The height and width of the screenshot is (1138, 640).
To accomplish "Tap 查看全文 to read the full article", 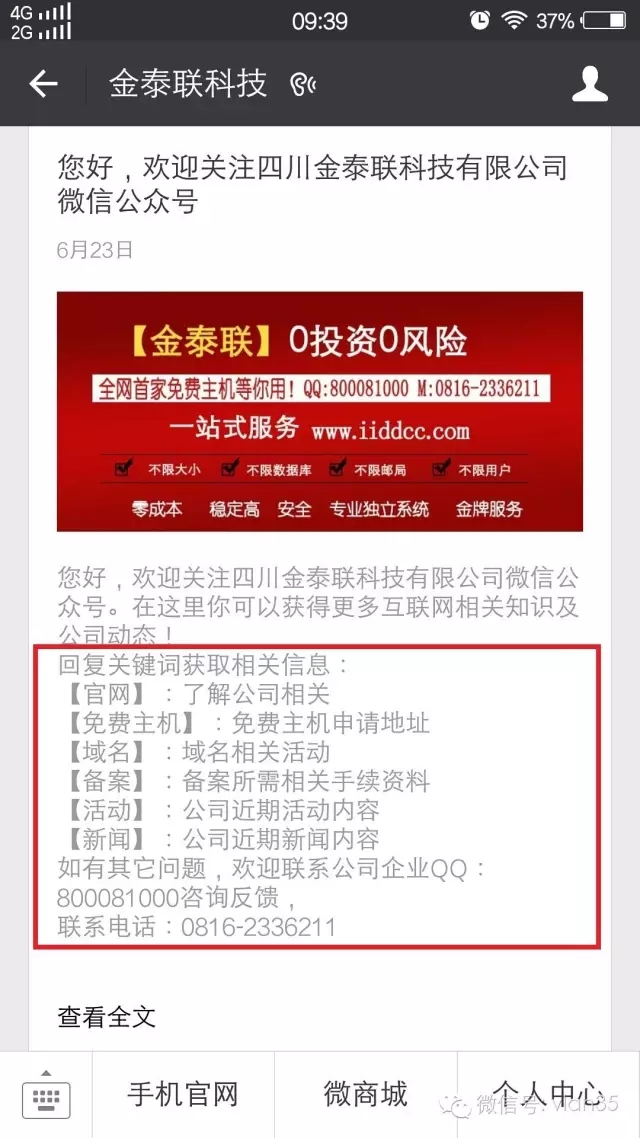I will pyautogui.click(x=107, y=1017).
